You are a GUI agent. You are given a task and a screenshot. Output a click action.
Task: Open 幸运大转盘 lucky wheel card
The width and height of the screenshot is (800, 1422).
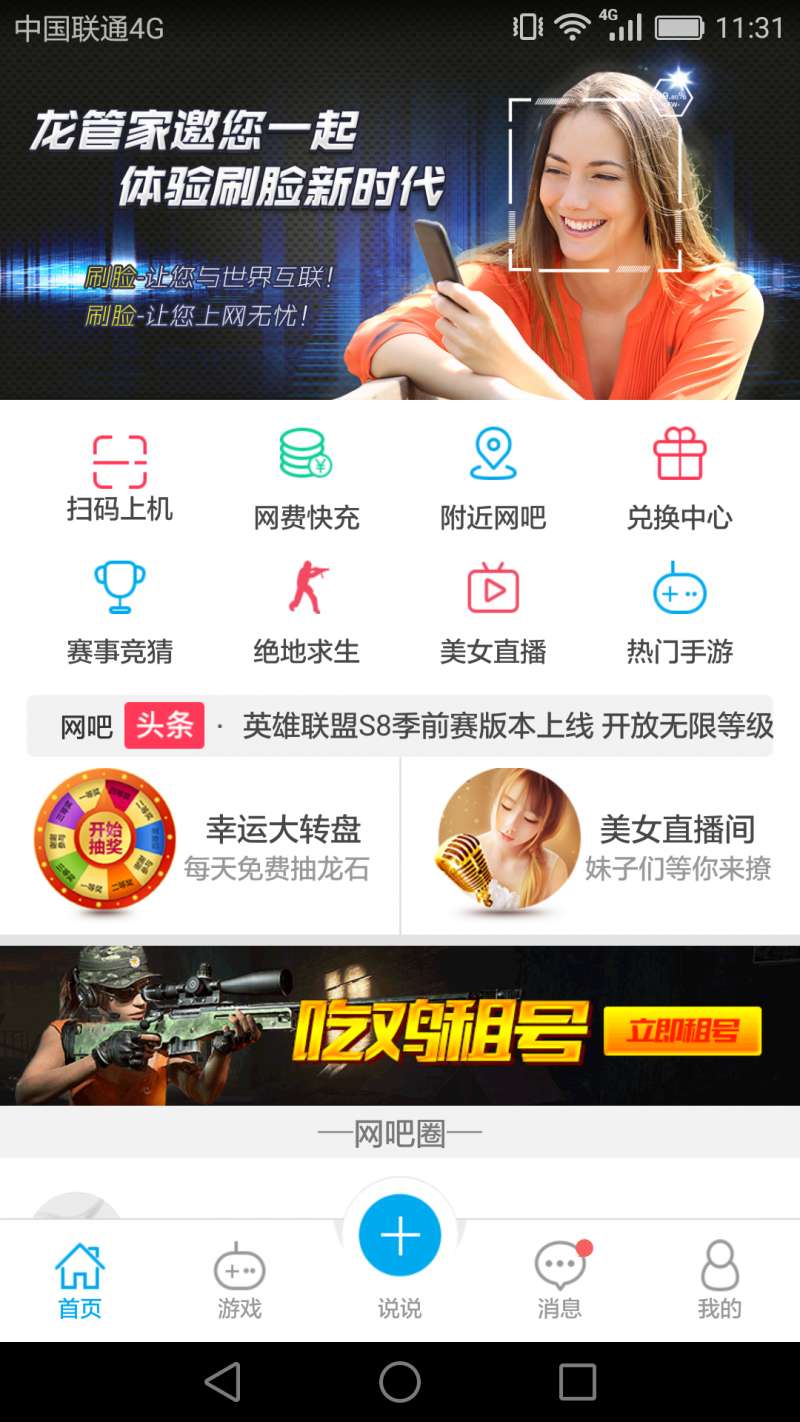(x=200, y=846)
